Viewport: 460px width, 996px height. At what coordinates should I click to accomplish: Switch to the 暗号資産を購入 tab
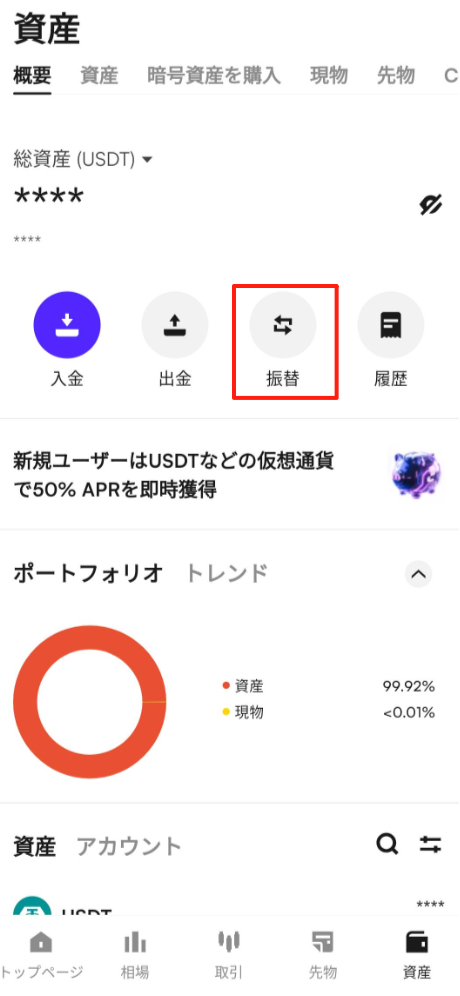coord(214,76)
